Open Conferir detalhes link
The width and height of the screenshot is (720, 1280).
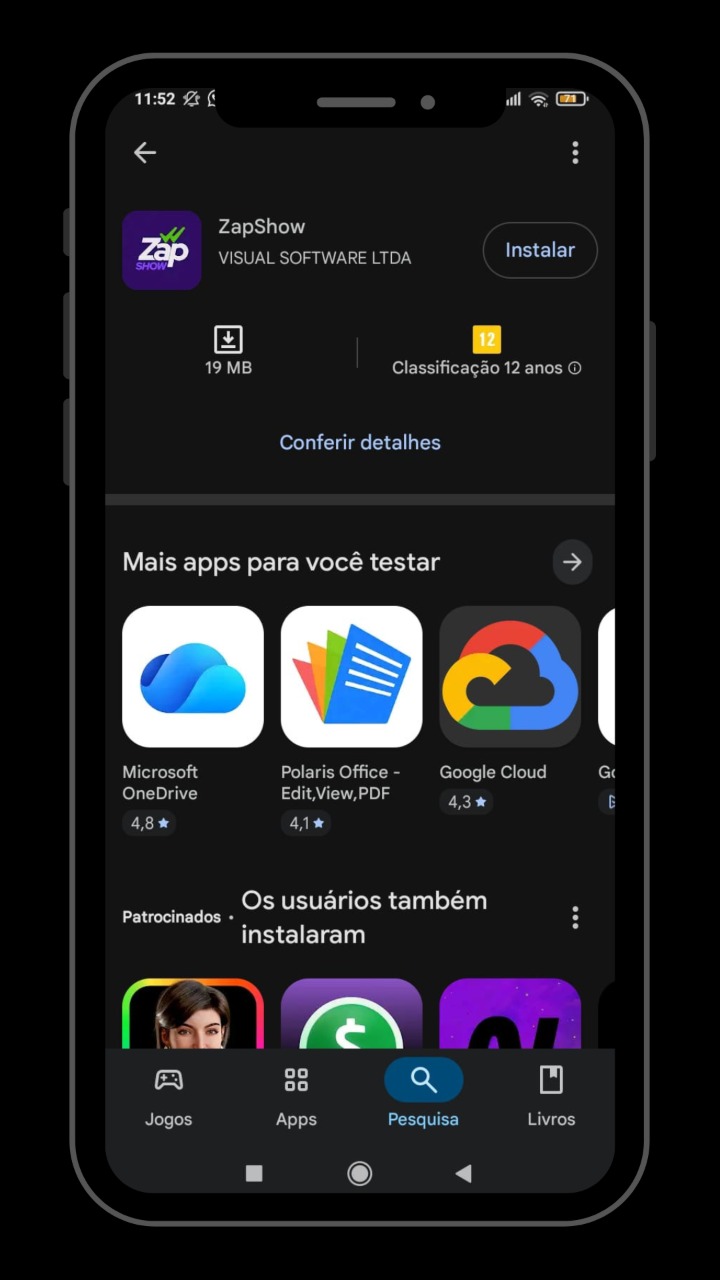click(360, 442)
